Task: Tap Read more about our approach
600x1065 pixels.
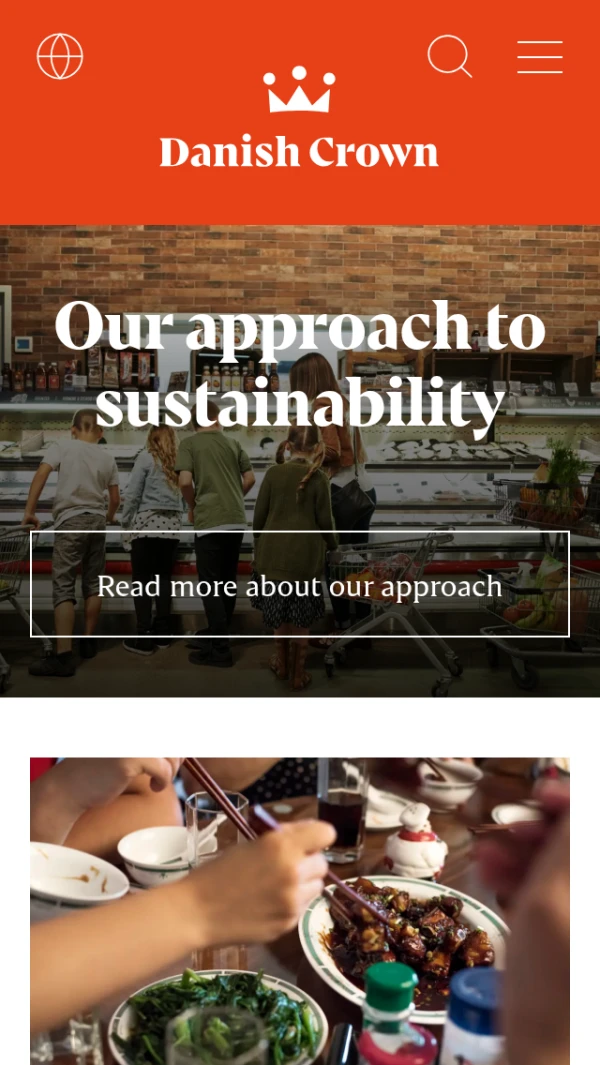Action: [x=300, y=585]
